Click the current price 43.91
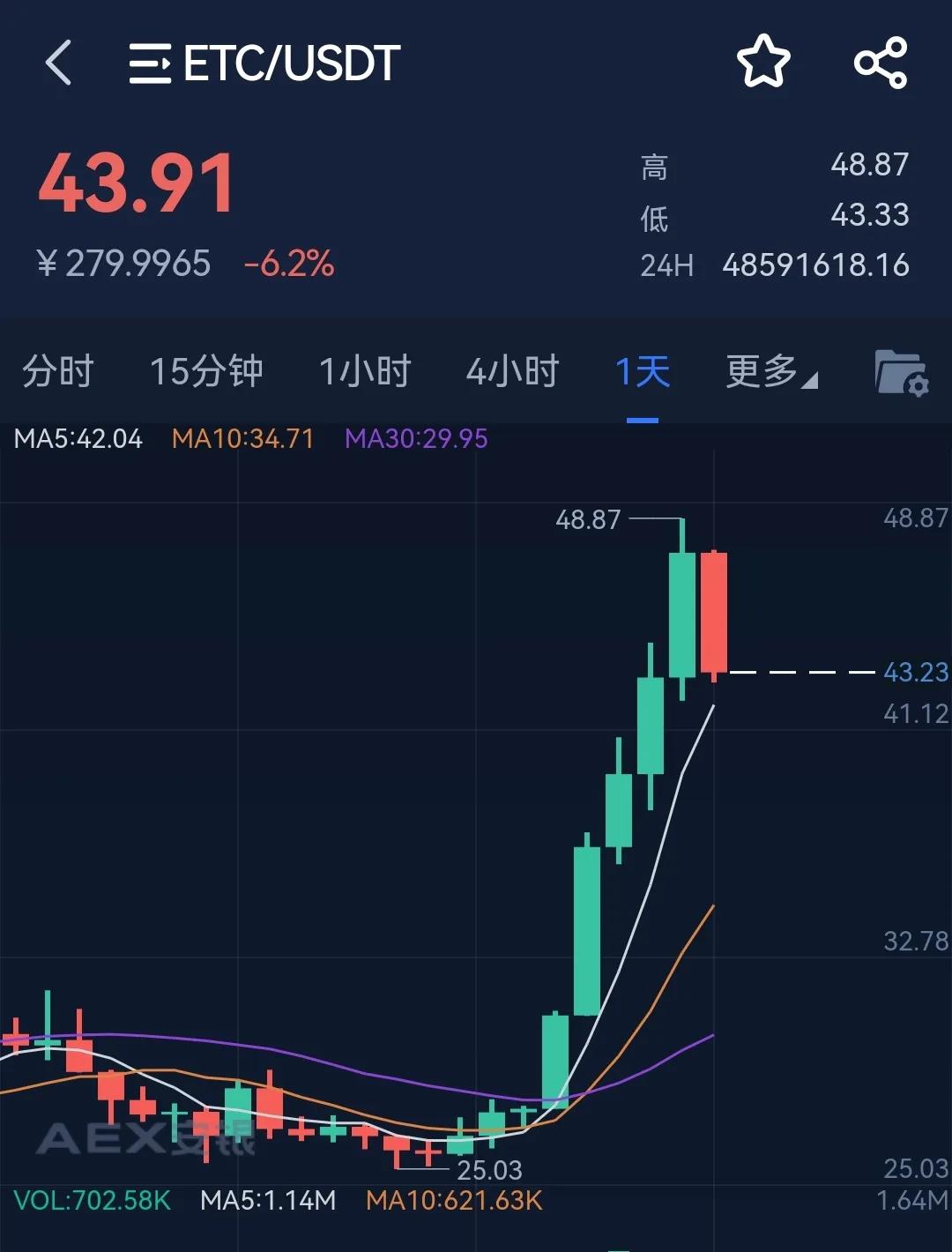Screen dimensions: 952x1252 (139, 183)
